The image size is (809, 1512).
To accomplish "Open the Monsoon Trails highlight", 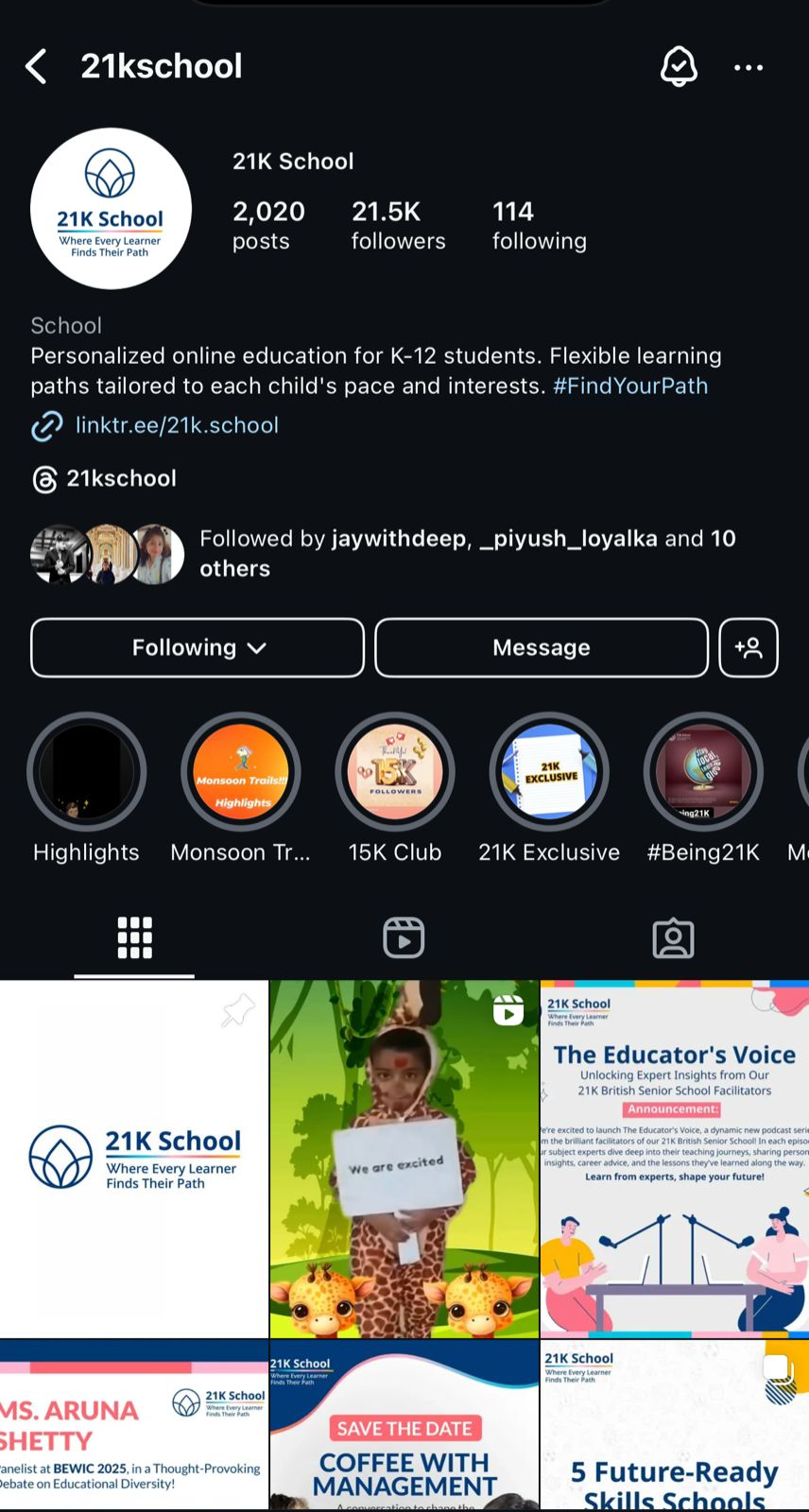I will point(241,772).
